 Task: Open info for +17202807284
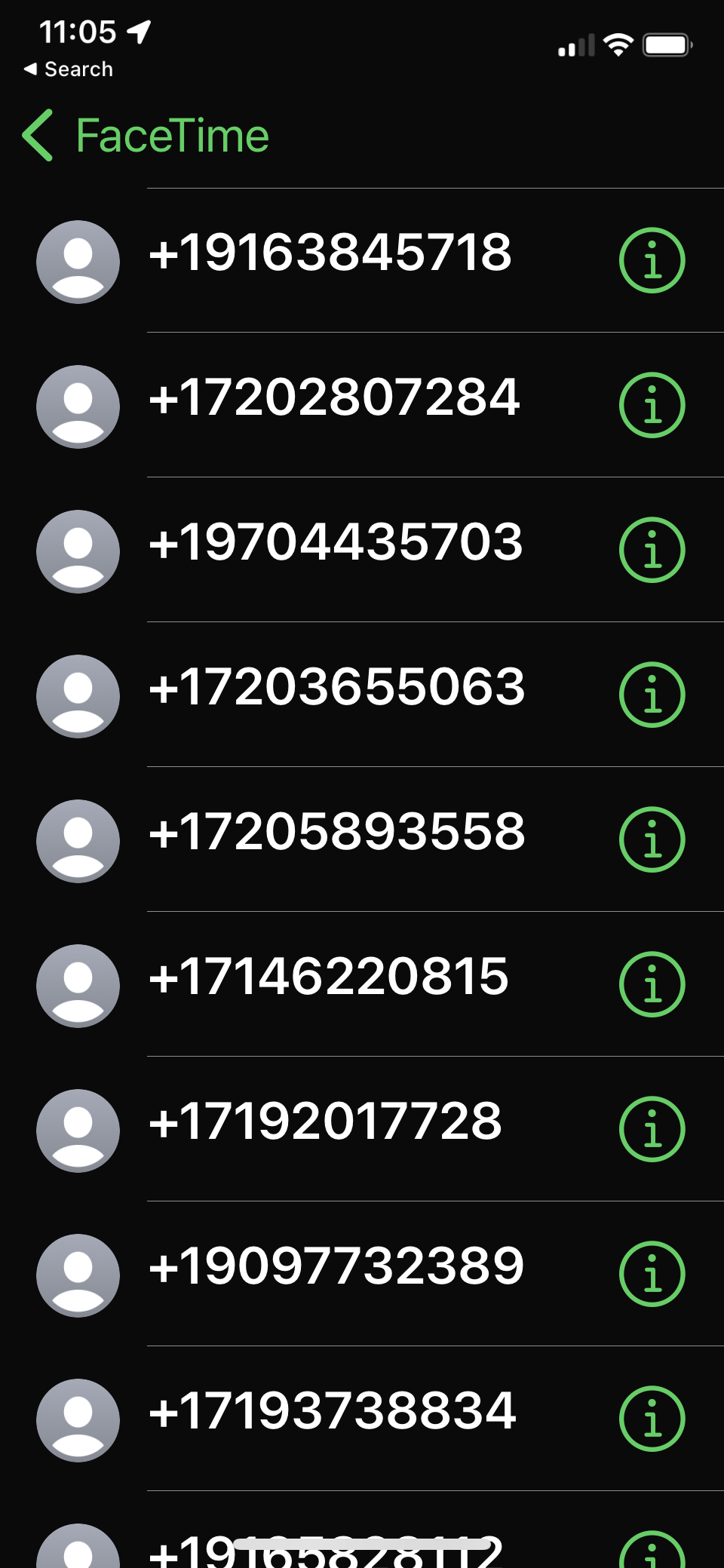(652, 405)
